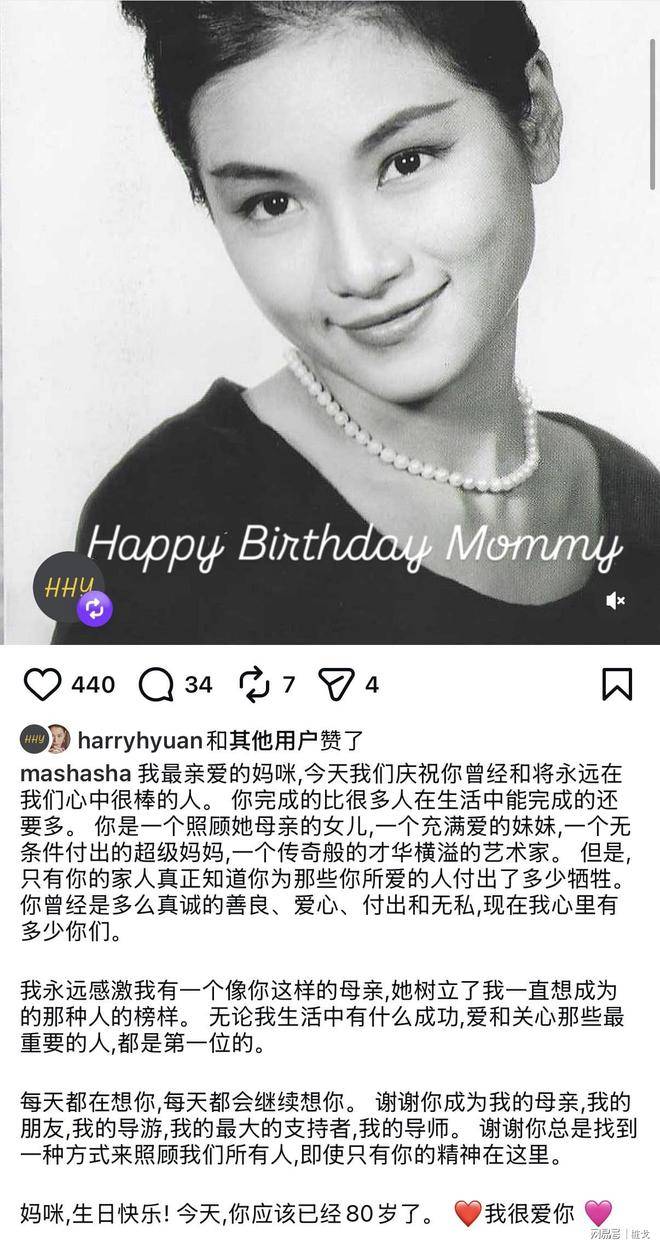
Task: Bookmark this post
Action: click(x=616, y=684)
